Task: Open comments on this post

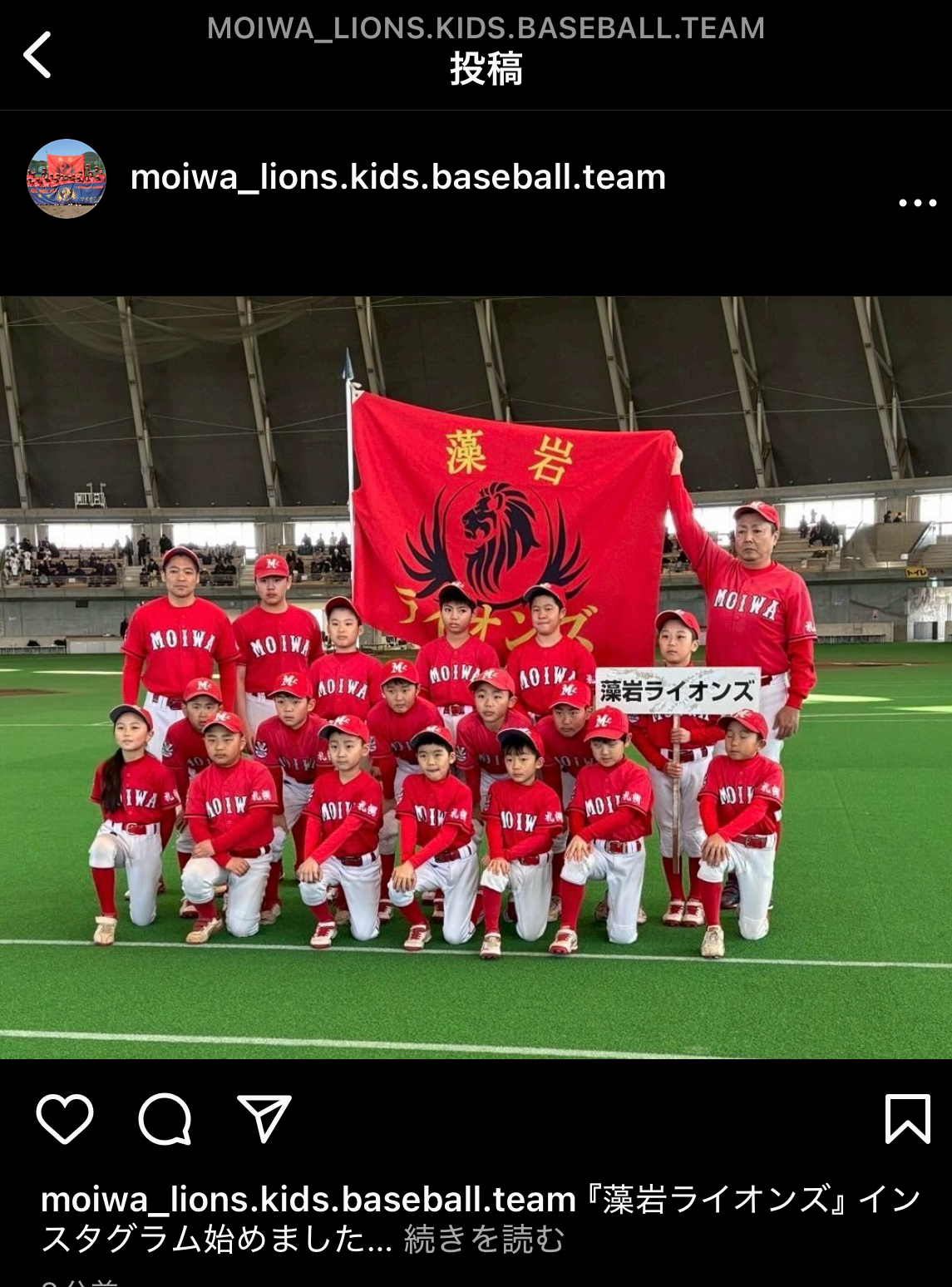Action: point(165,1119)
